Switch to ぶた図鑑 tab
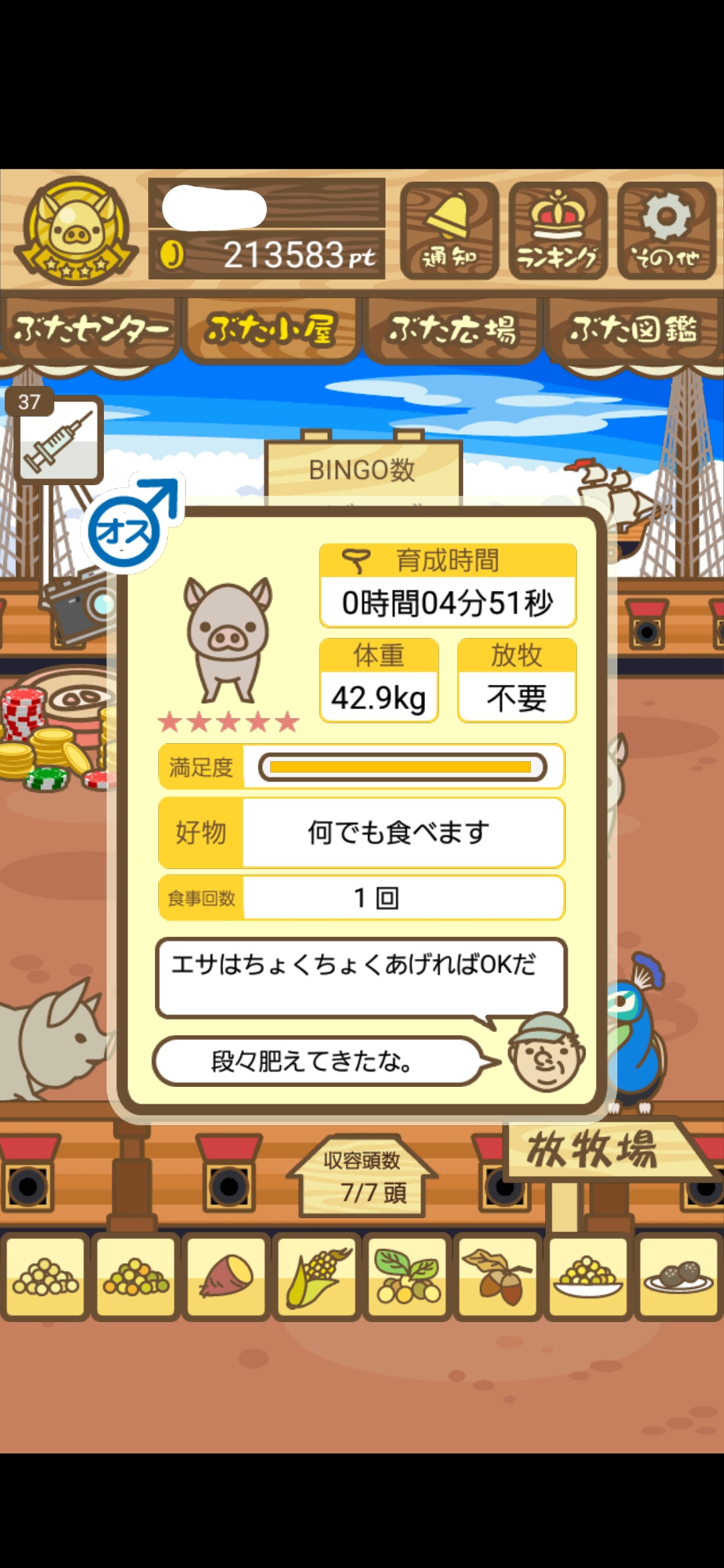 pos(633,330)
